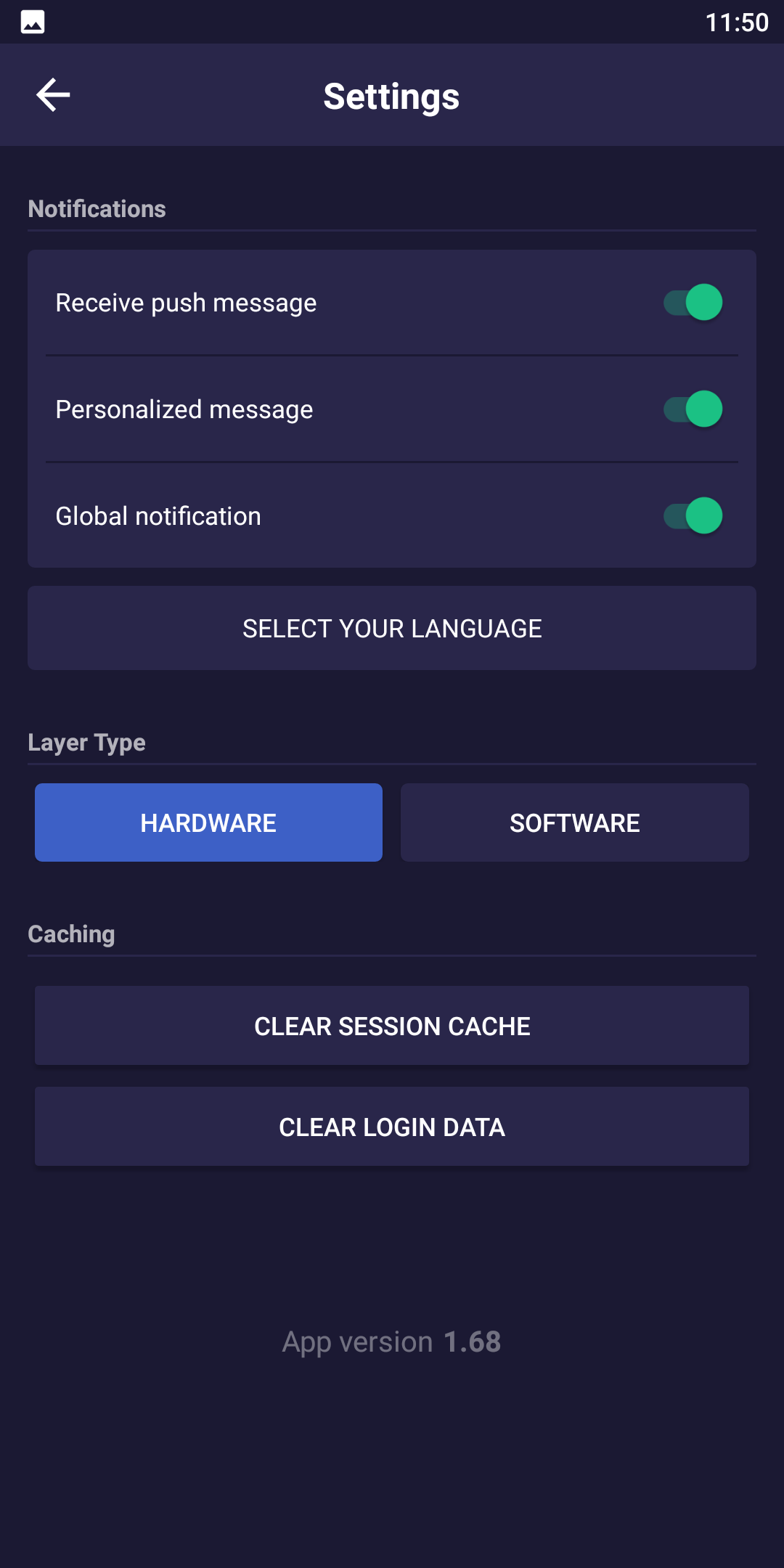
Task: Disable the Personalized message switch
Action: (693, 409)
